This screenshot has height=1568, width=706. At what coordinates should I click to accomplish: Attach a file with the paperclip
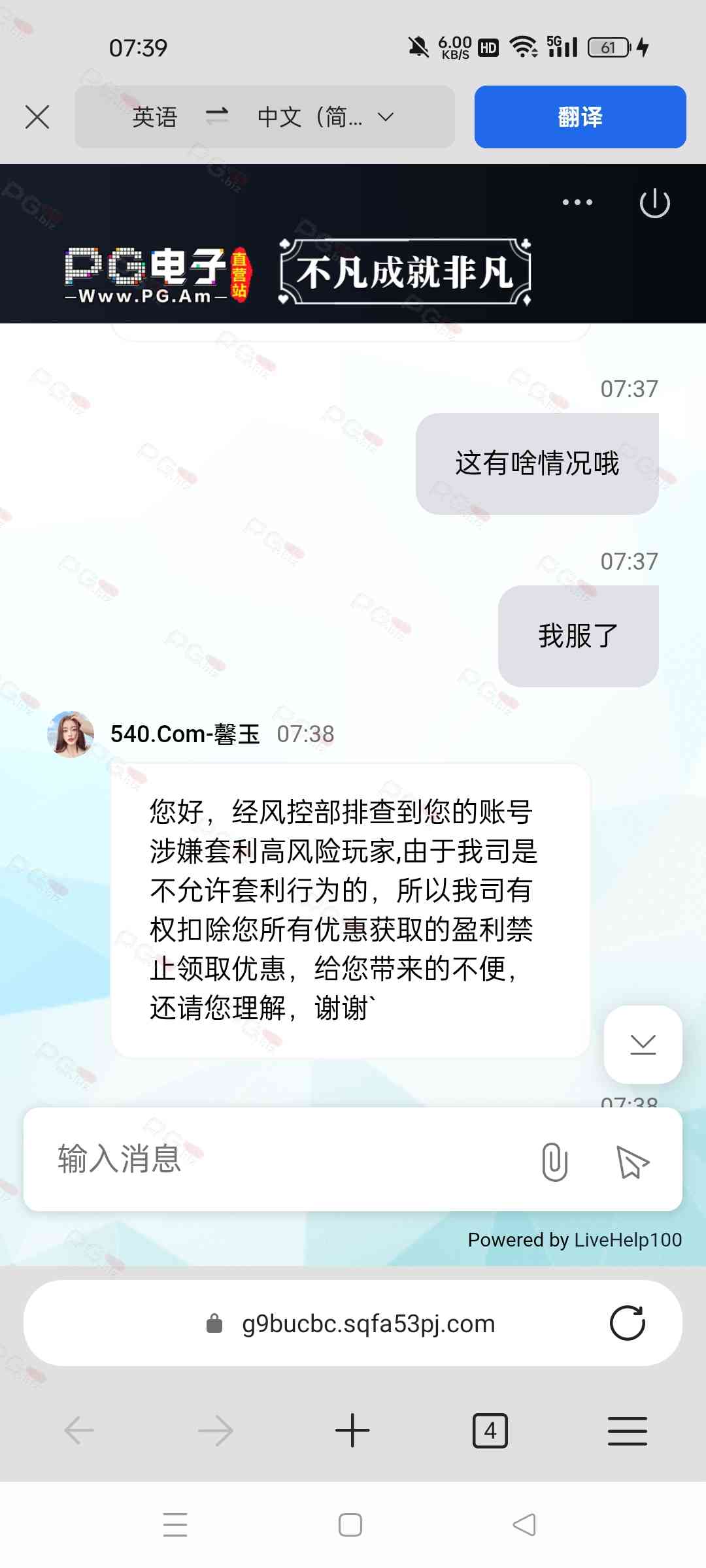(554, 1162)
